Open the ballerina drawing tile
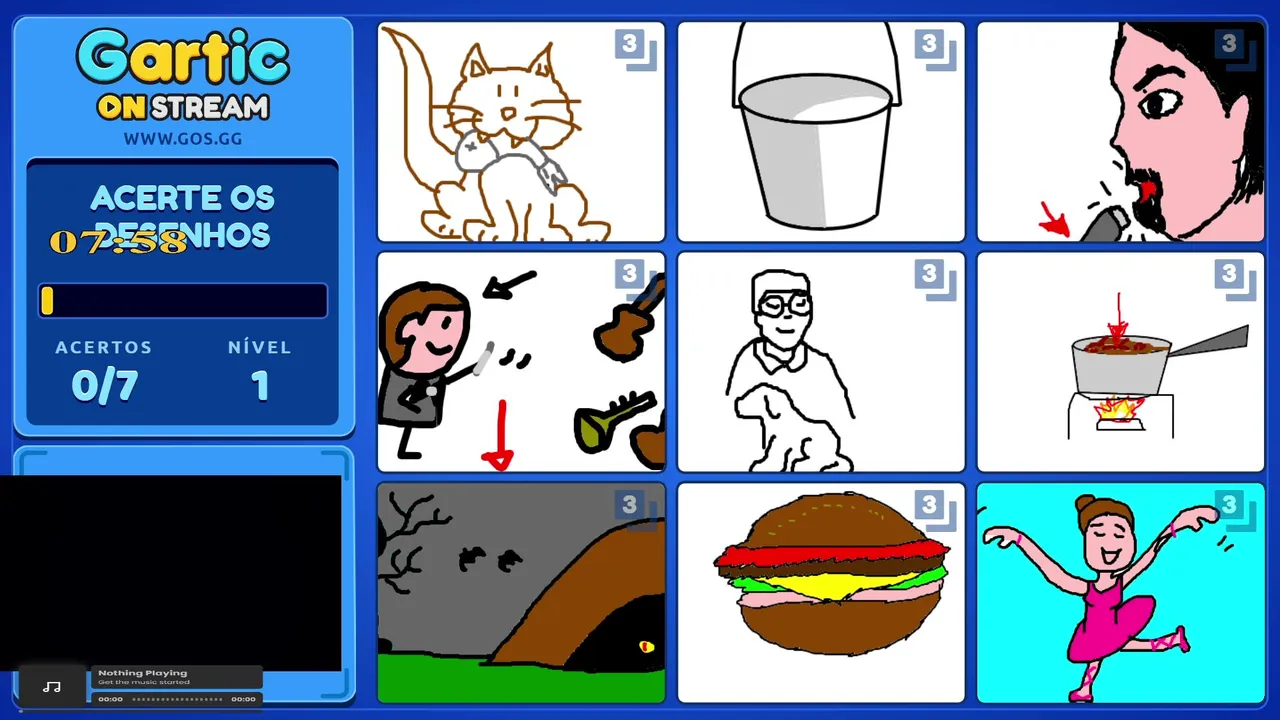This screenshot has height=720, width=1280. point(1120,592)
